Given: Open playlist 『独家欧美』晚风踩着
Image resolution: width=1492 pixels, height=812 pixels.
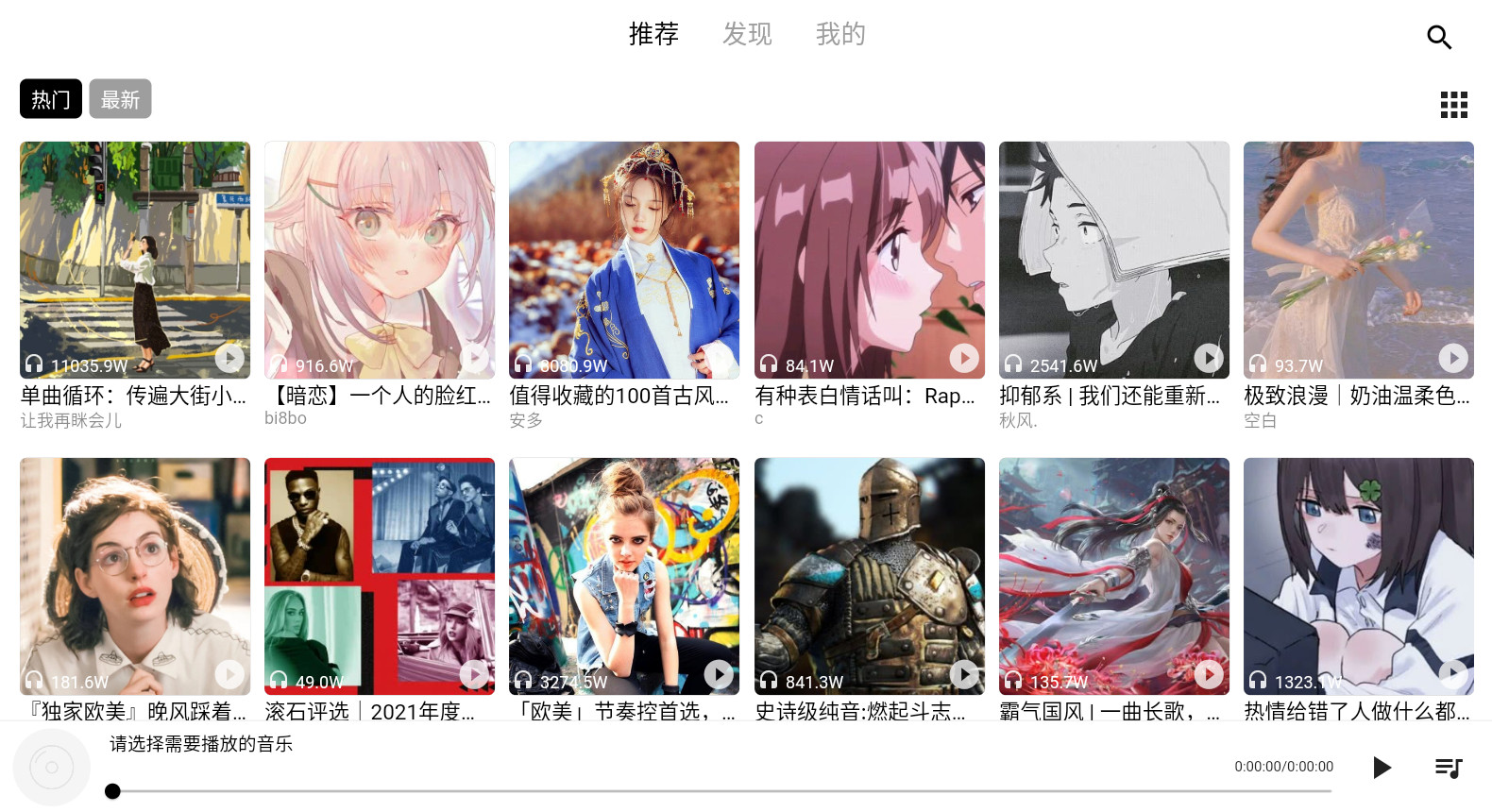Looking at the screenshot, I should tap(135, 576).
